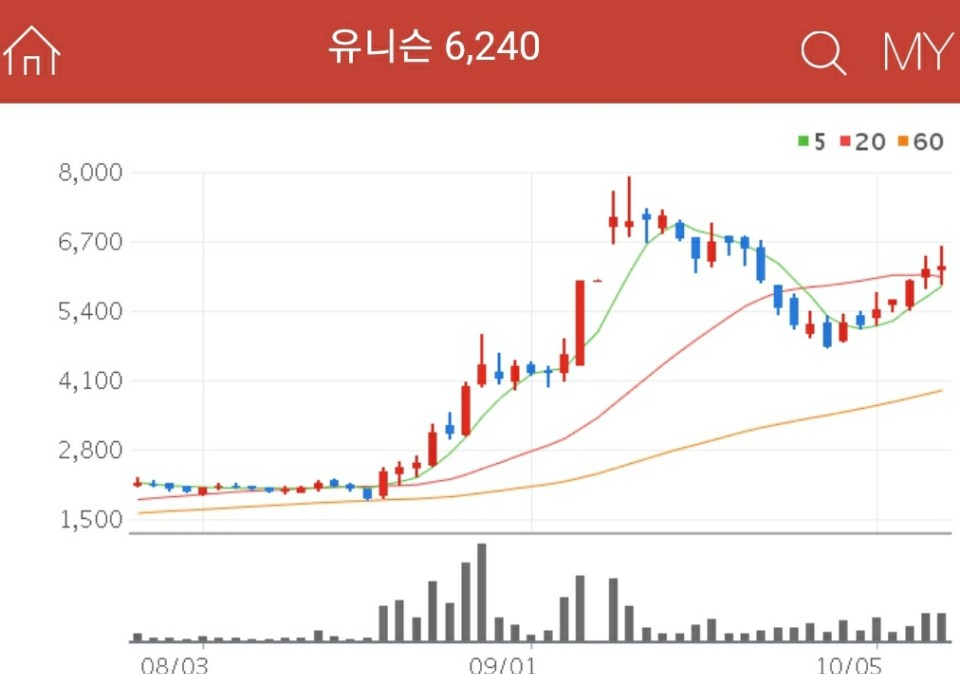Open the stock search magnifier

click(823, 51)
